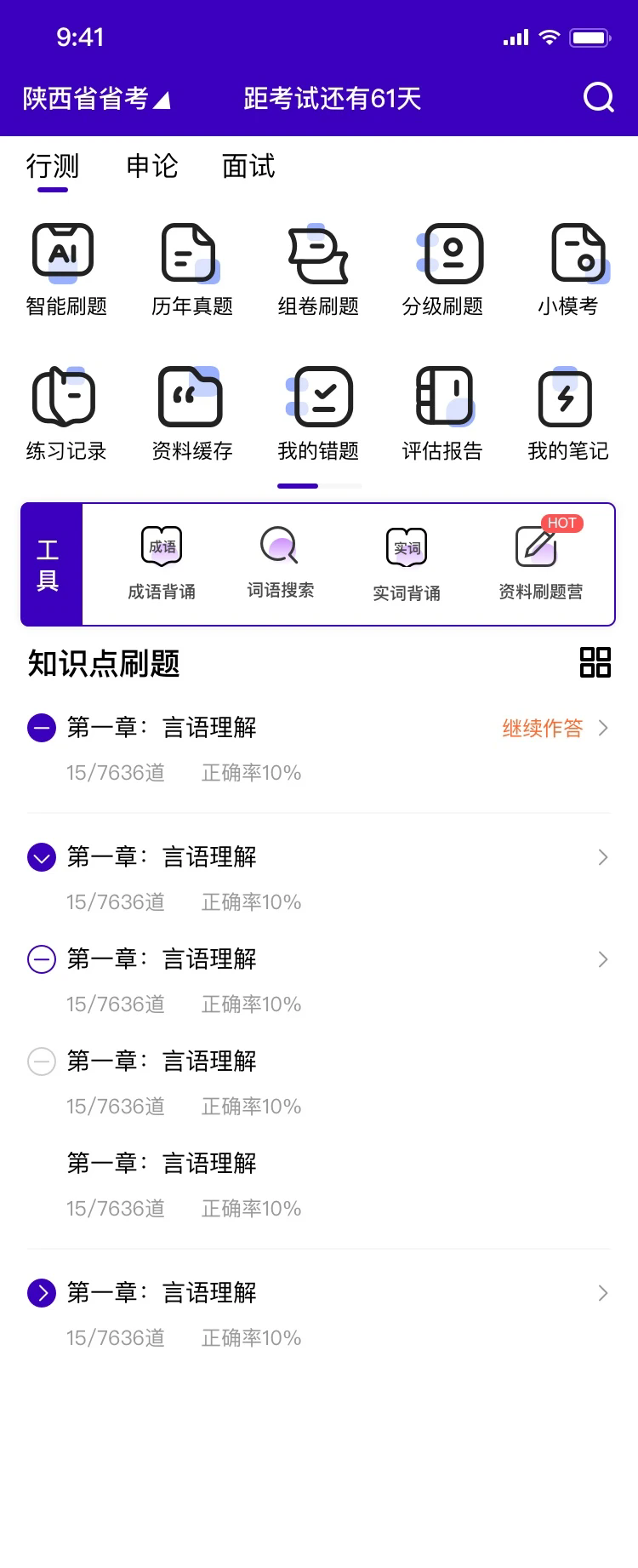View the 评估报告 assessment report
Image resolution: width=638 pixels, height=1568 pixels.
pyautogui.click(x=442, y=414)
